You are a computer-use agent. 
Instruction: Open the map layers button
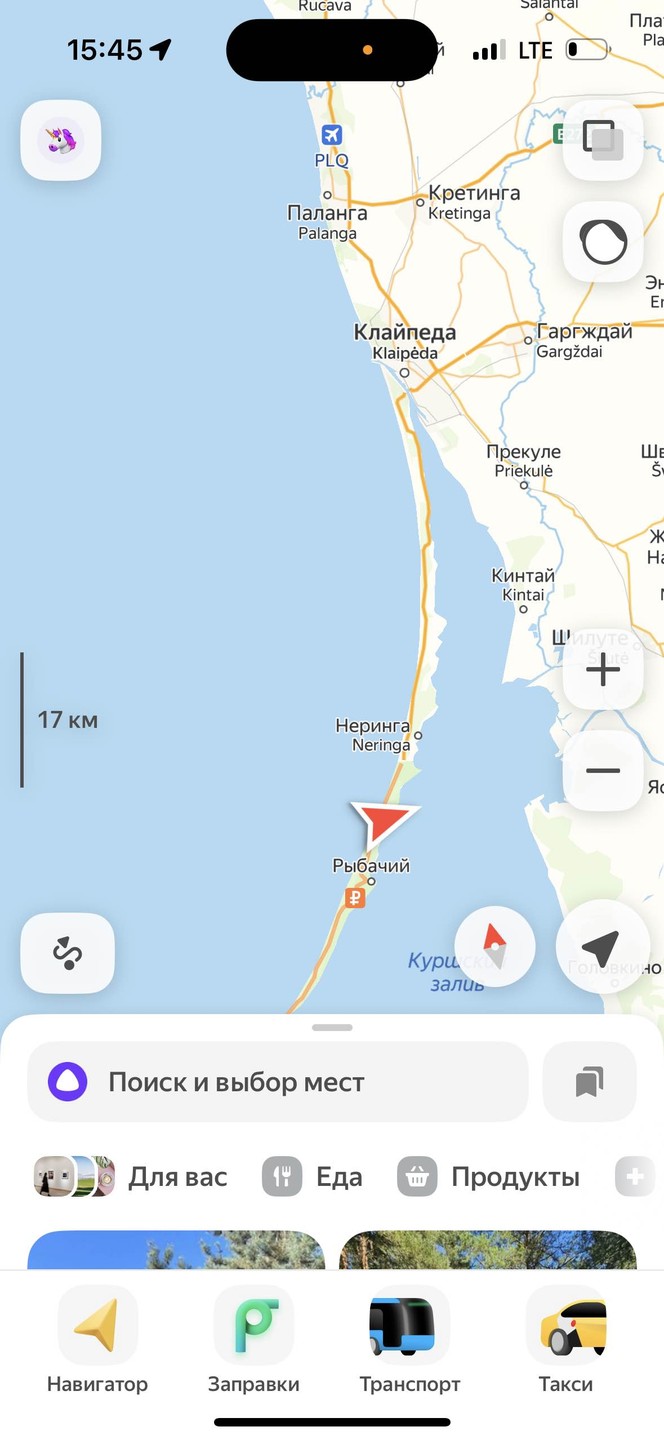603,141
